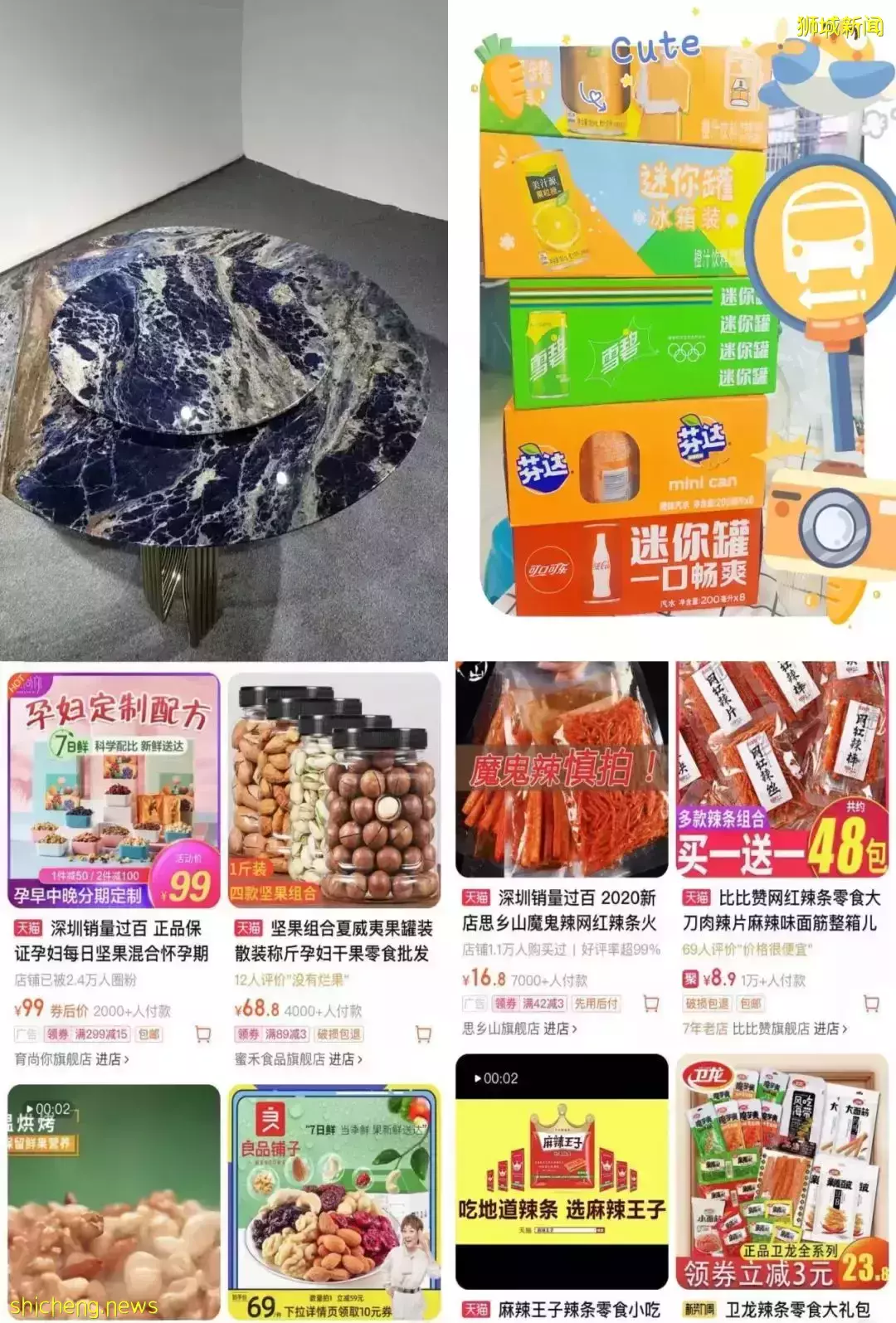The height and width of the screenshot is (1323, 896).
Task: Click the shopping cart icon on the ¥99 pregnancy nuts listing
Action: 202,1034
